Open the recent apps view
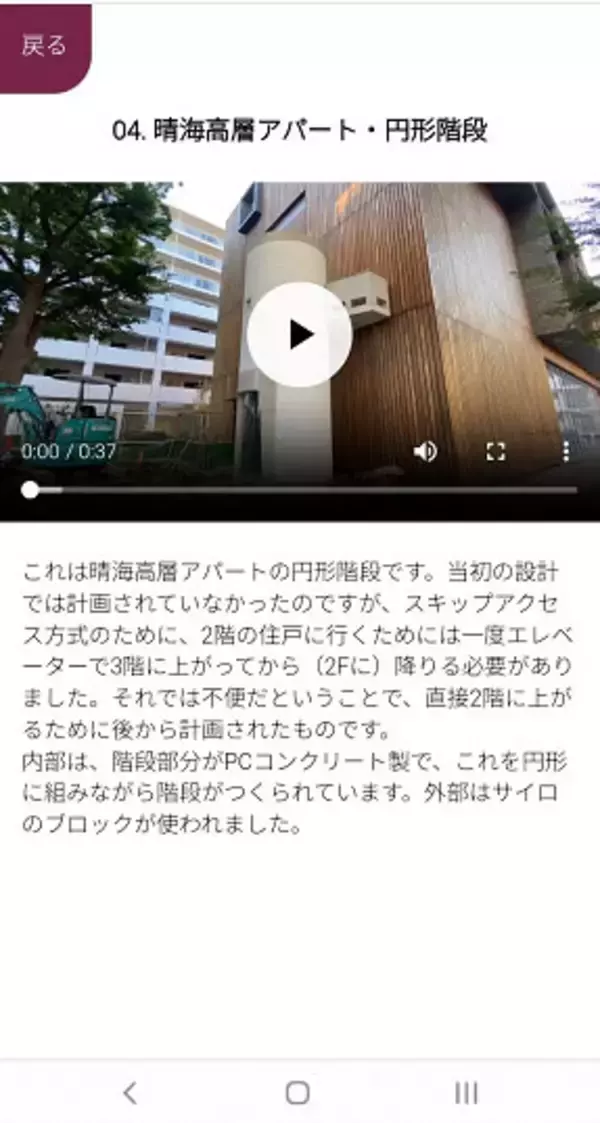Image resolution: width=600 pixels, height=1123 pixels. (x=466, y=1093)
